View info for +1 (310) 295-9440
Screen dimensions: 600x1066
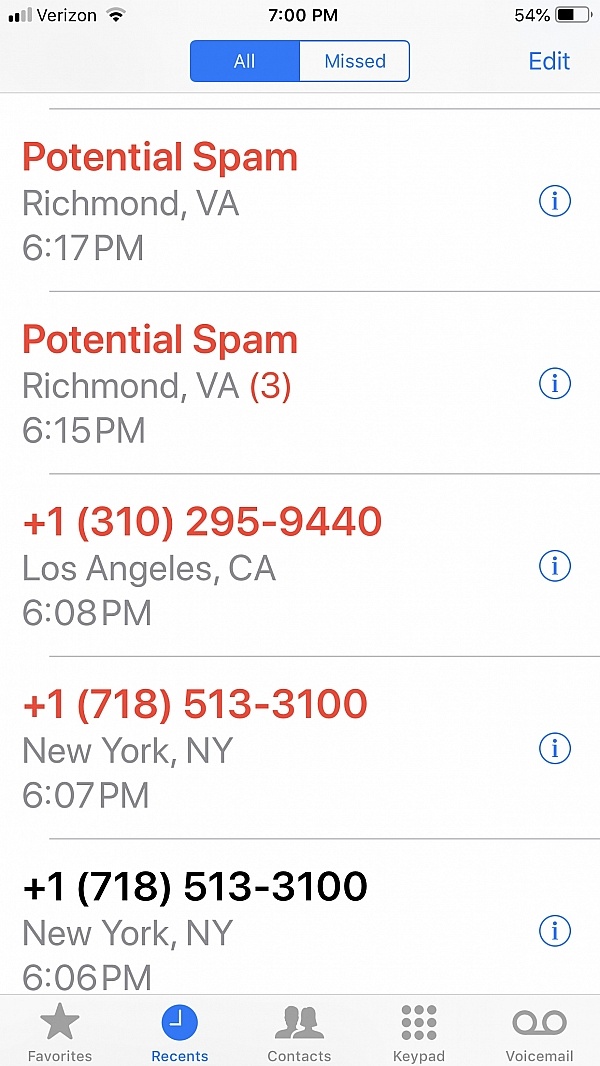pyautogui.click(x=554, y=566)
